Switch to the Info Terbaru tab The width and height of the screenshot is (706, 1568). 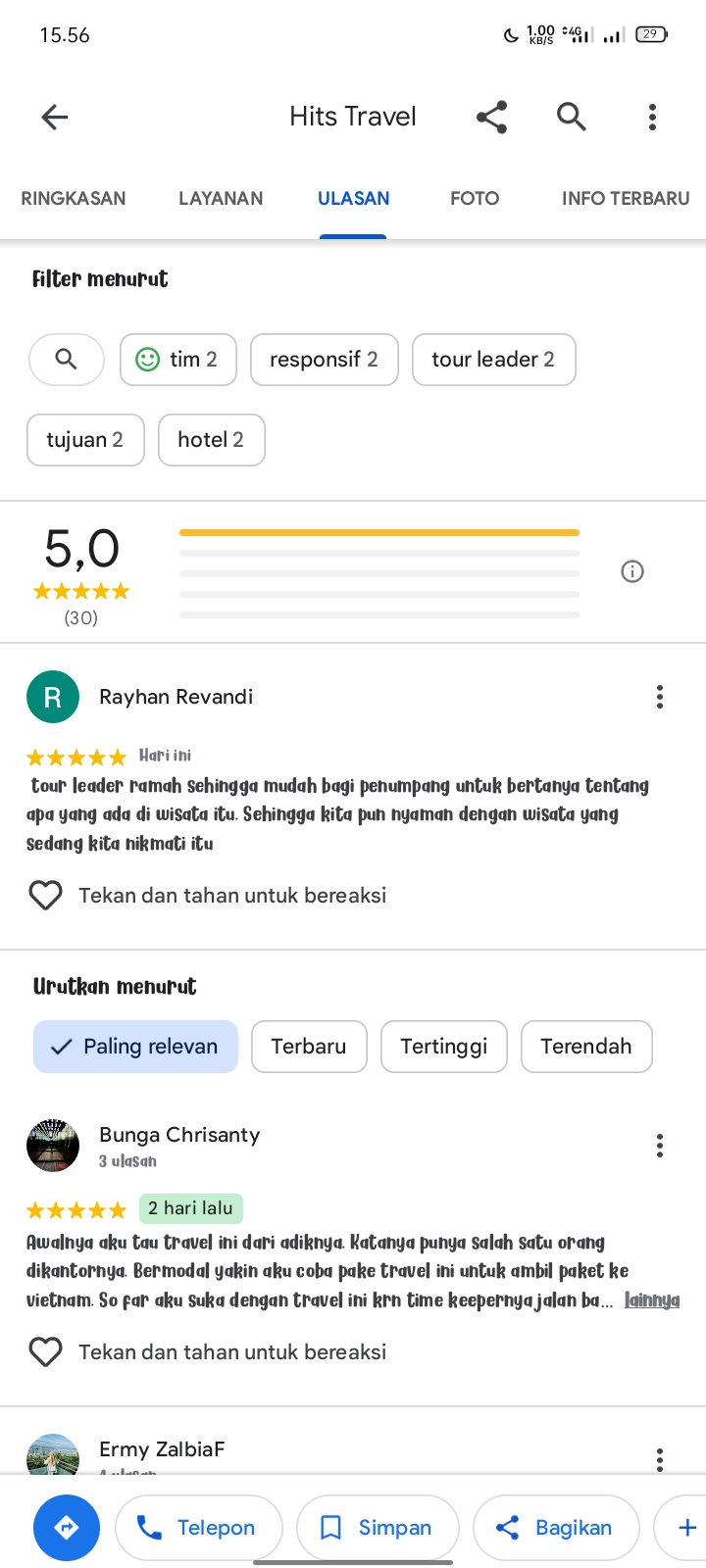pos(626,198)
